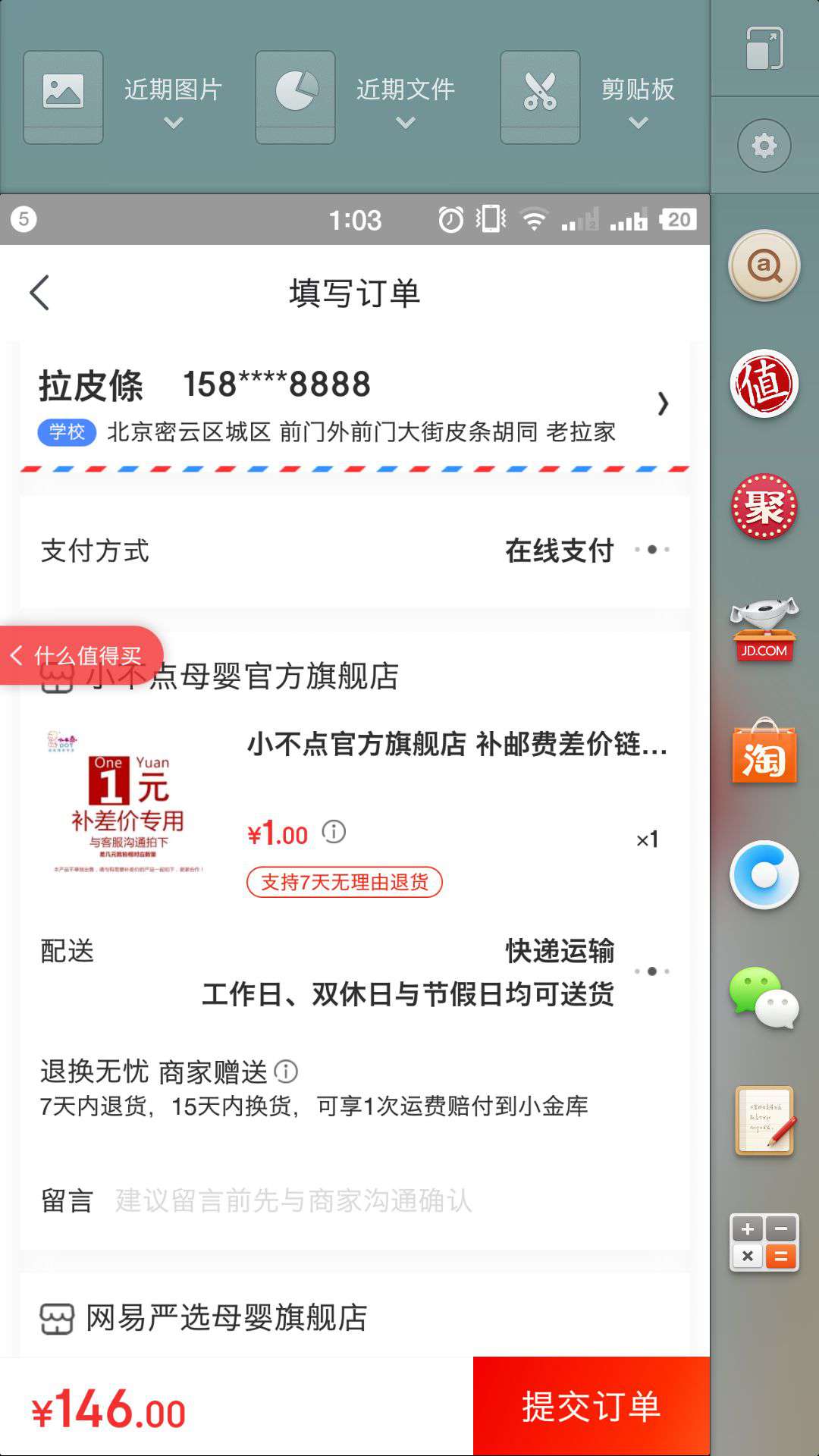This screenshot has height=1456, width=819.
Task: Toggle the window resize icon at top
Action: click(764, 48)
